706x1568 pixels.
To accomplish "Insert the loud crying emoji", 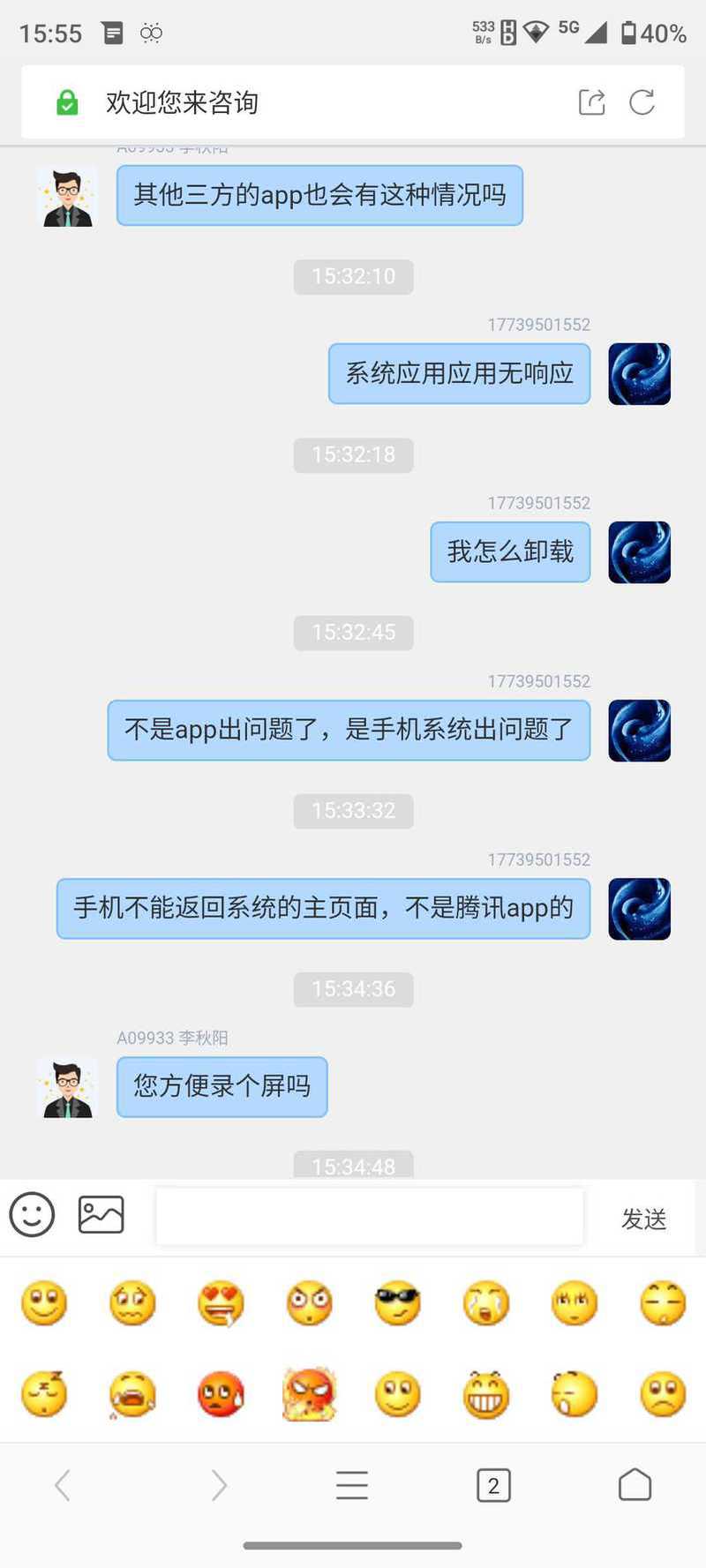I will pyautogui.click(x=132, y=1394).
